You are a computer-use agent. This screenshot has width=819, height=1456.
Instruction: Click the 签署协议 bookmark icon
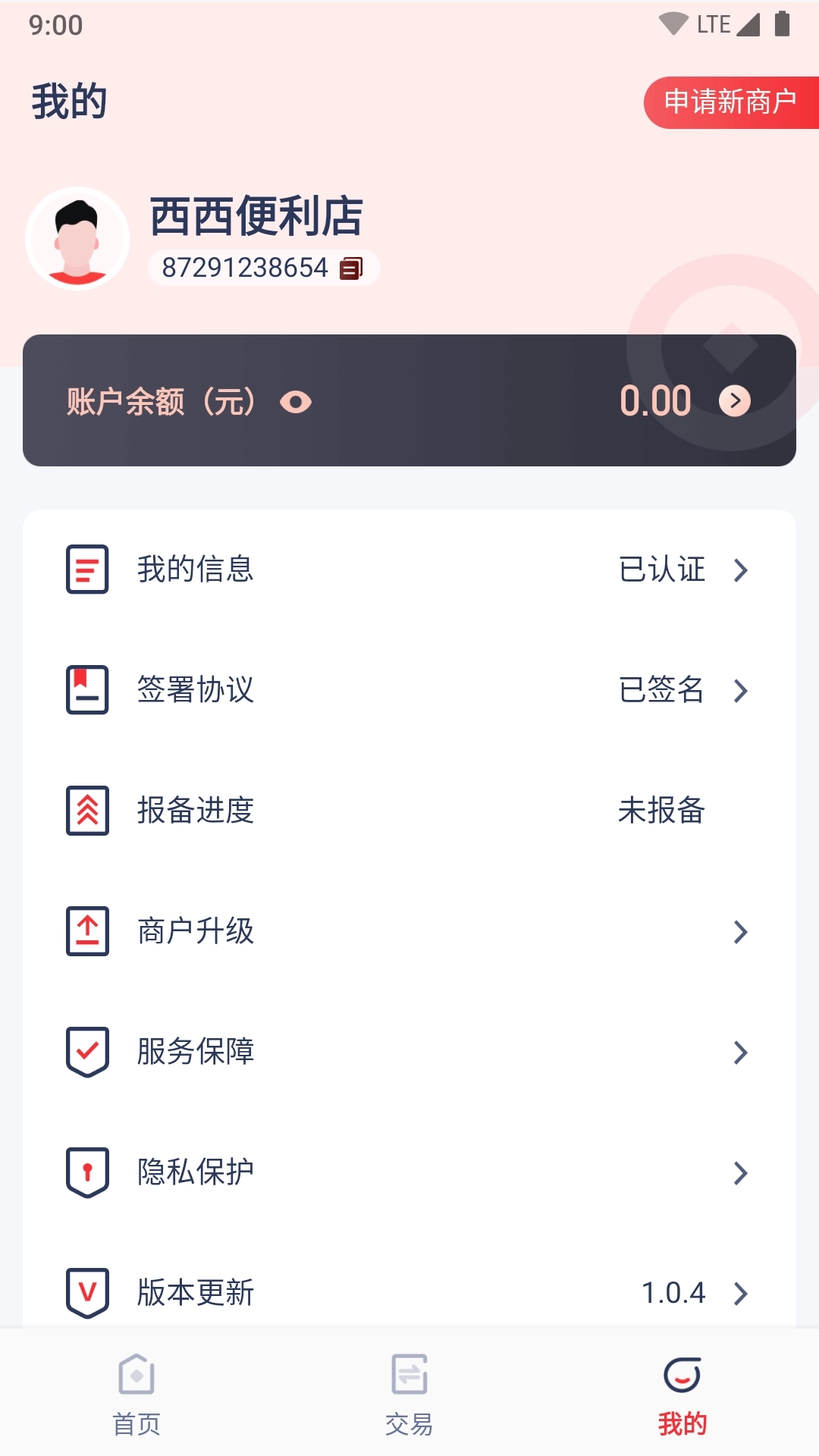tap(87, 690)
